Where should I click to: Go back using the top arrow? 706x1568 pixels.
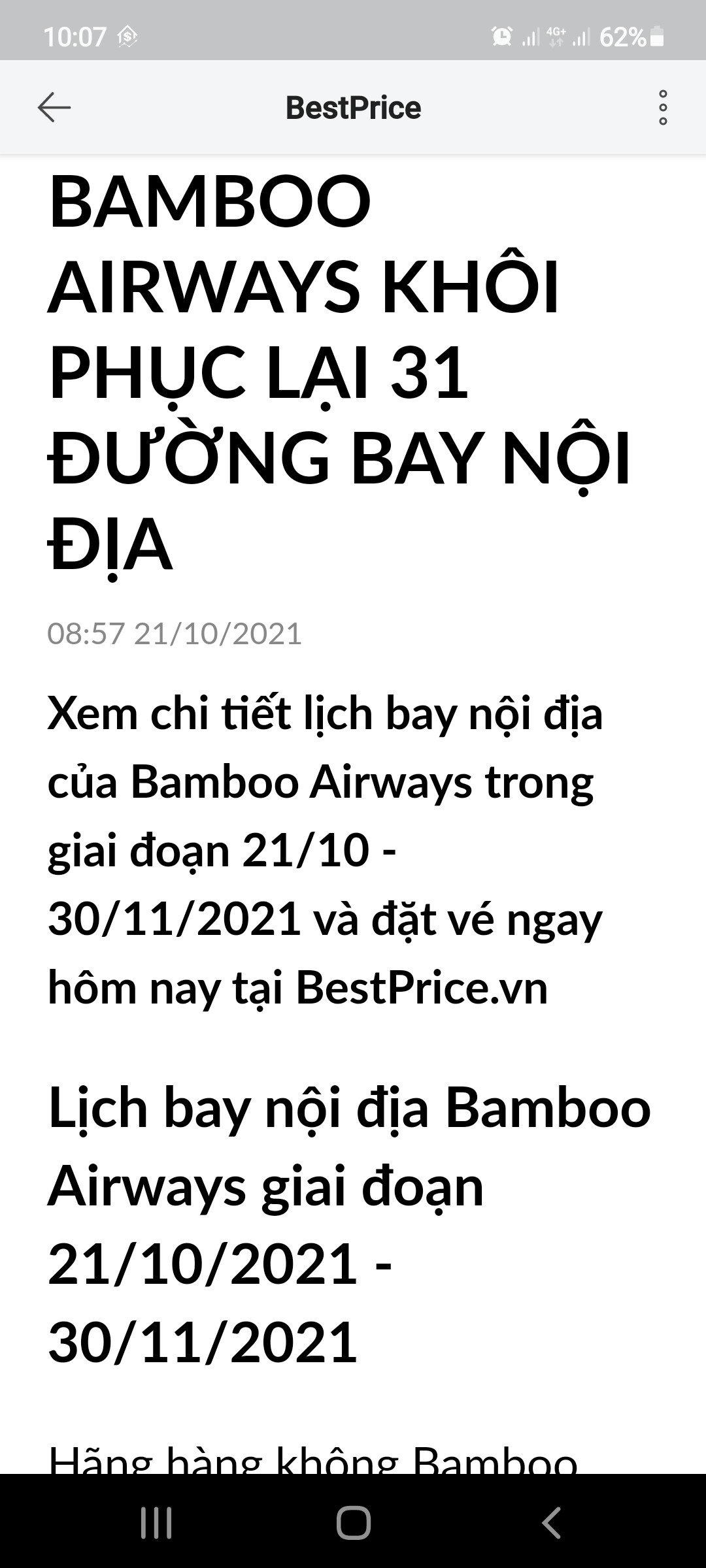tap(54, 108)
